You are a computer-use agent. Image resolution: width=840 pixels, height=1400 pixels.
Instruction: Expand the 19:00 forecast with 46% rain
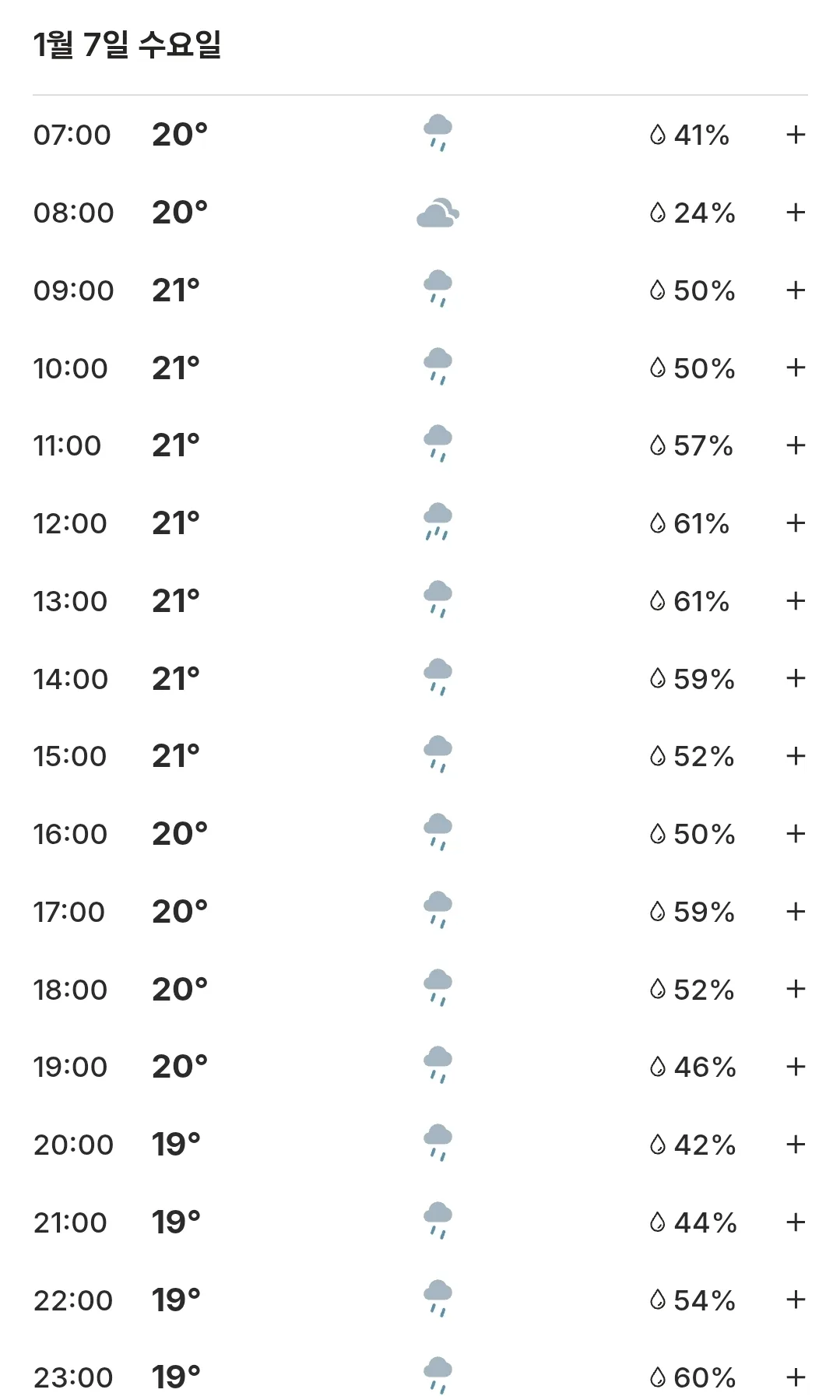(x=795, y=1067)
